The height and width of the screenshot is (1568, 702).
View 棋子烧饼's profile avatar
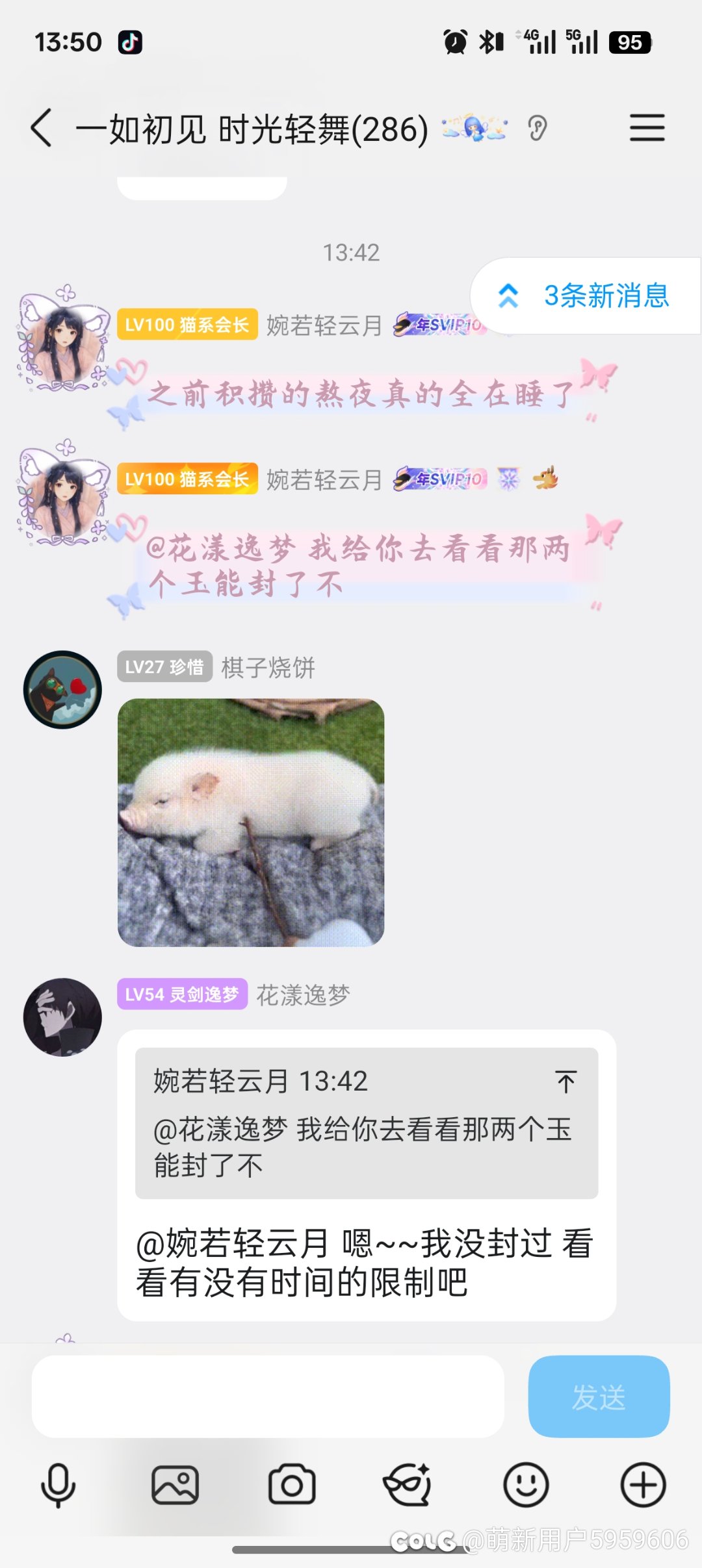(62, 690)
